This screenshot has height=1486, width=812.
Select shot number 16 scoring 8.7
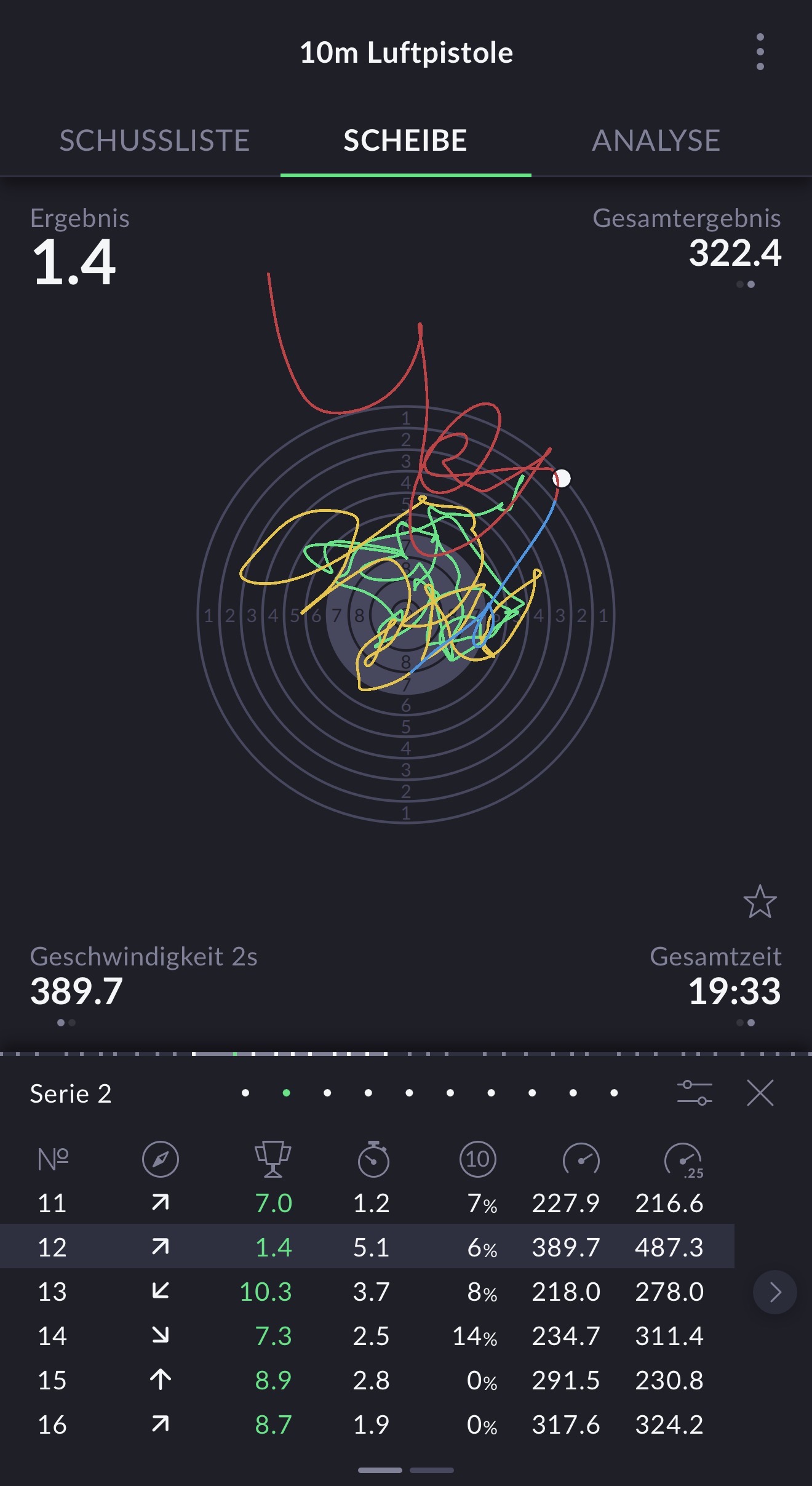point(367,1424)
